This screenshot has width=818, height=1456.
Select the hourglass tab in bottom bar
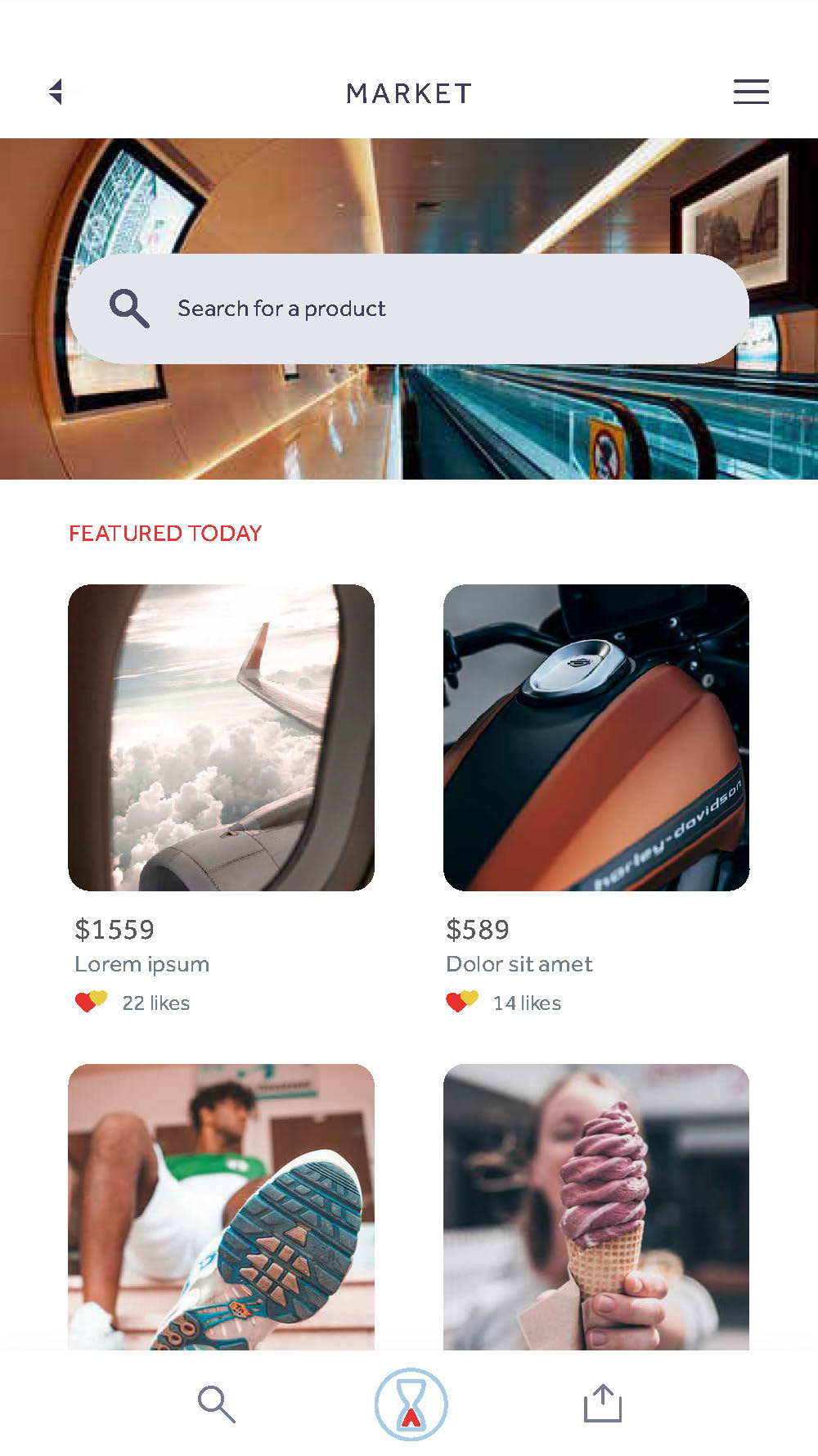click(x=411, y=1404)
